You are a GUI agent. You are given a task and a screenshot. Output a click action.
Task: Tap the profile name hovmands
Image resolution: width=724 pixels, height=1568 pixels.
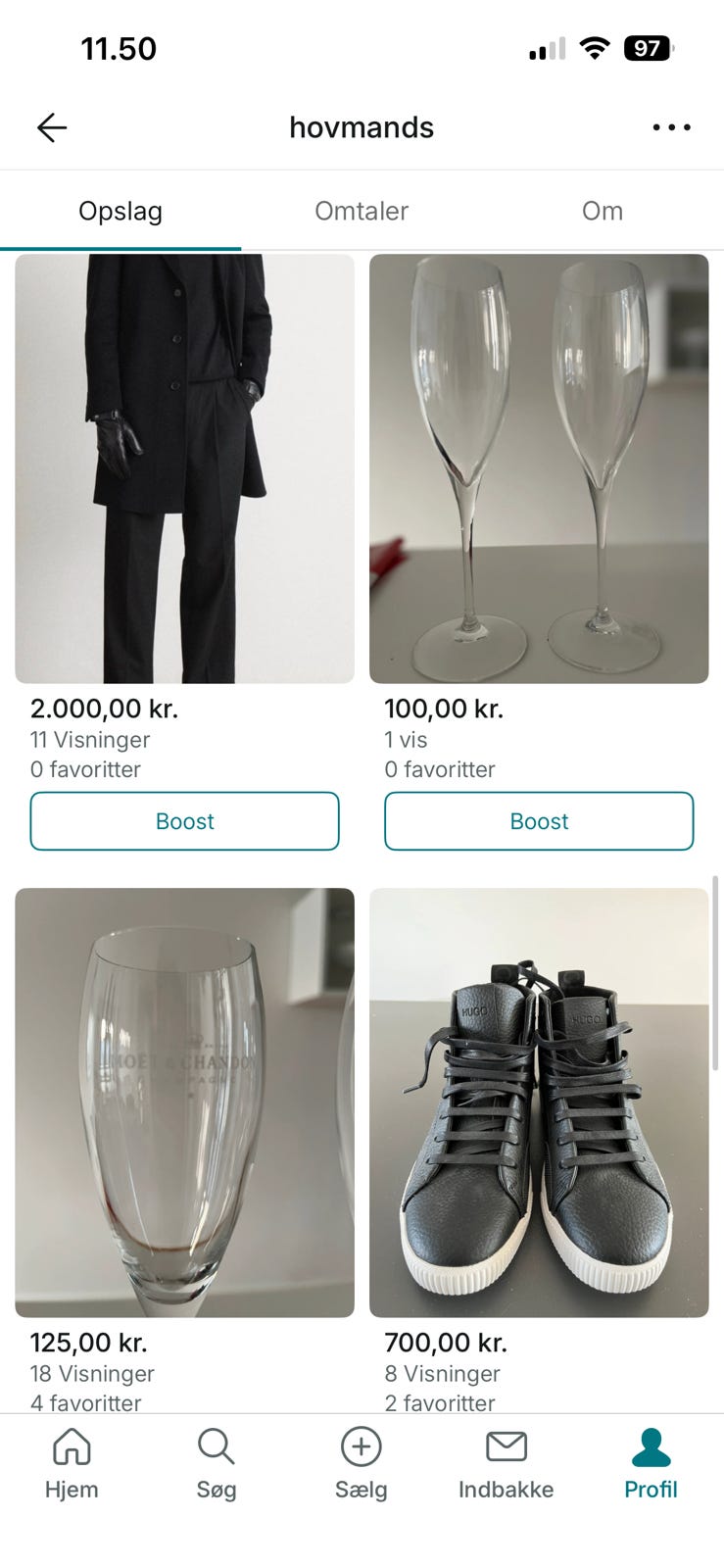(361, 127)
